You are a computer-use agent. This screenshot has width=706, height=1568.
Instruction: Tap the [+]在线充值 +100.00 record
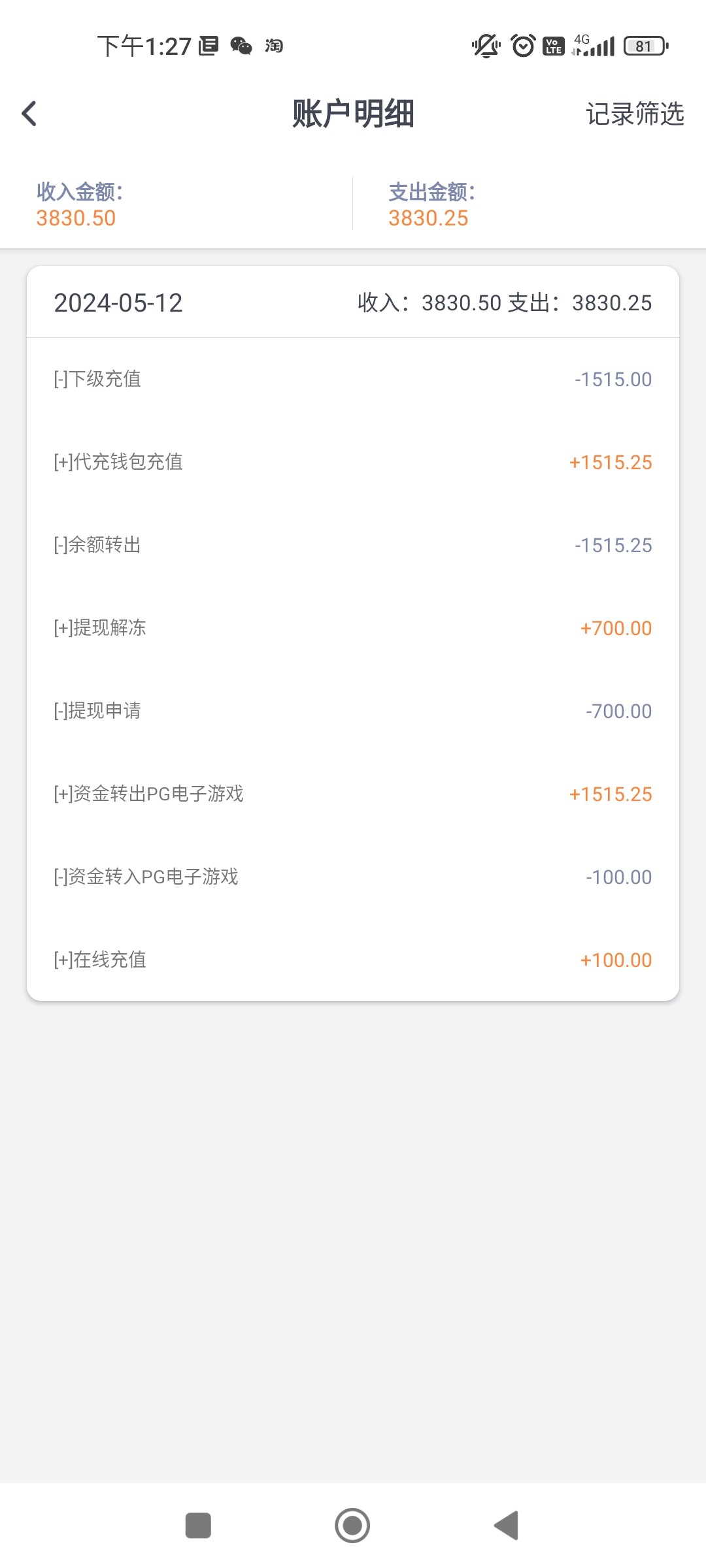(352, 959)
